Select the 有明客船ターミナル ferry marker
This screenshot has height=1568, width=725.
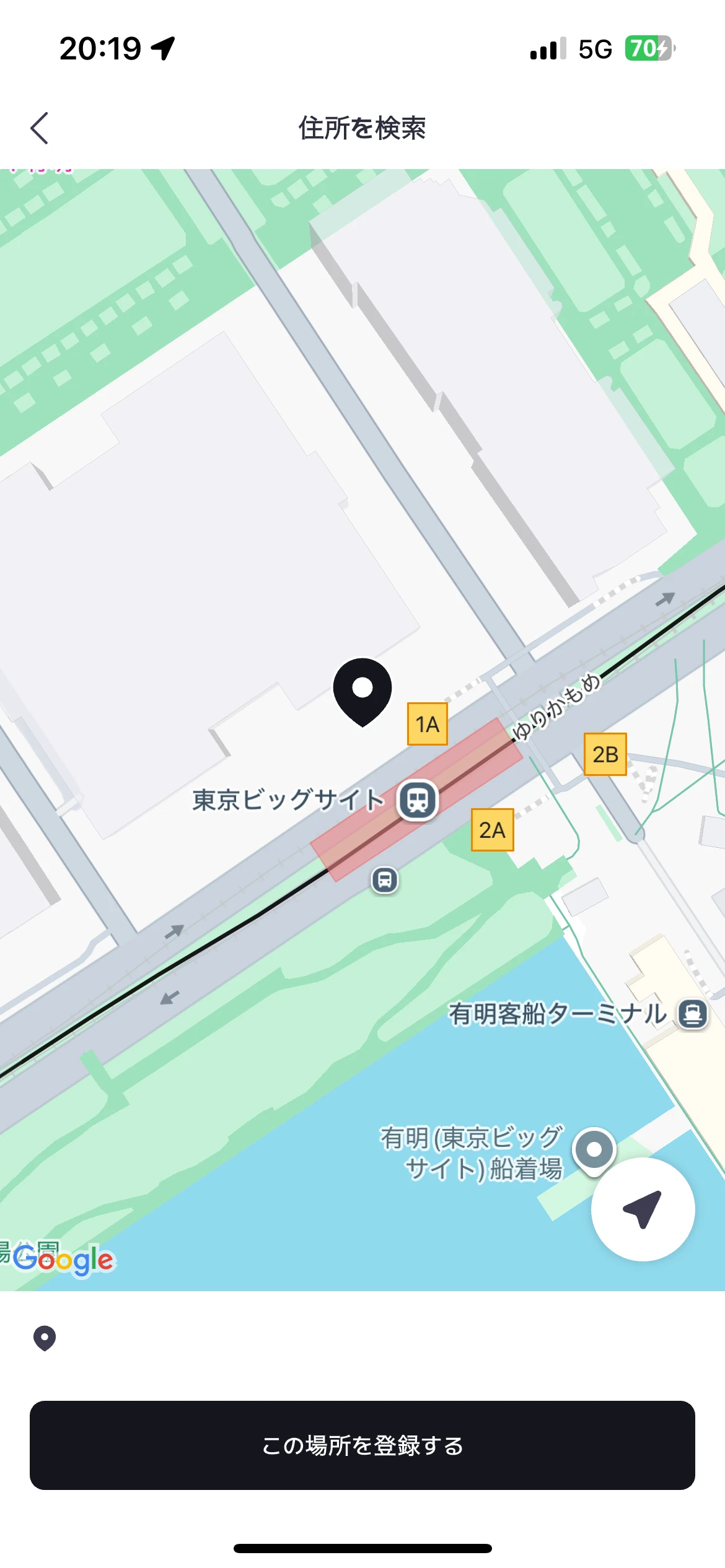[x=693, y=1014]
